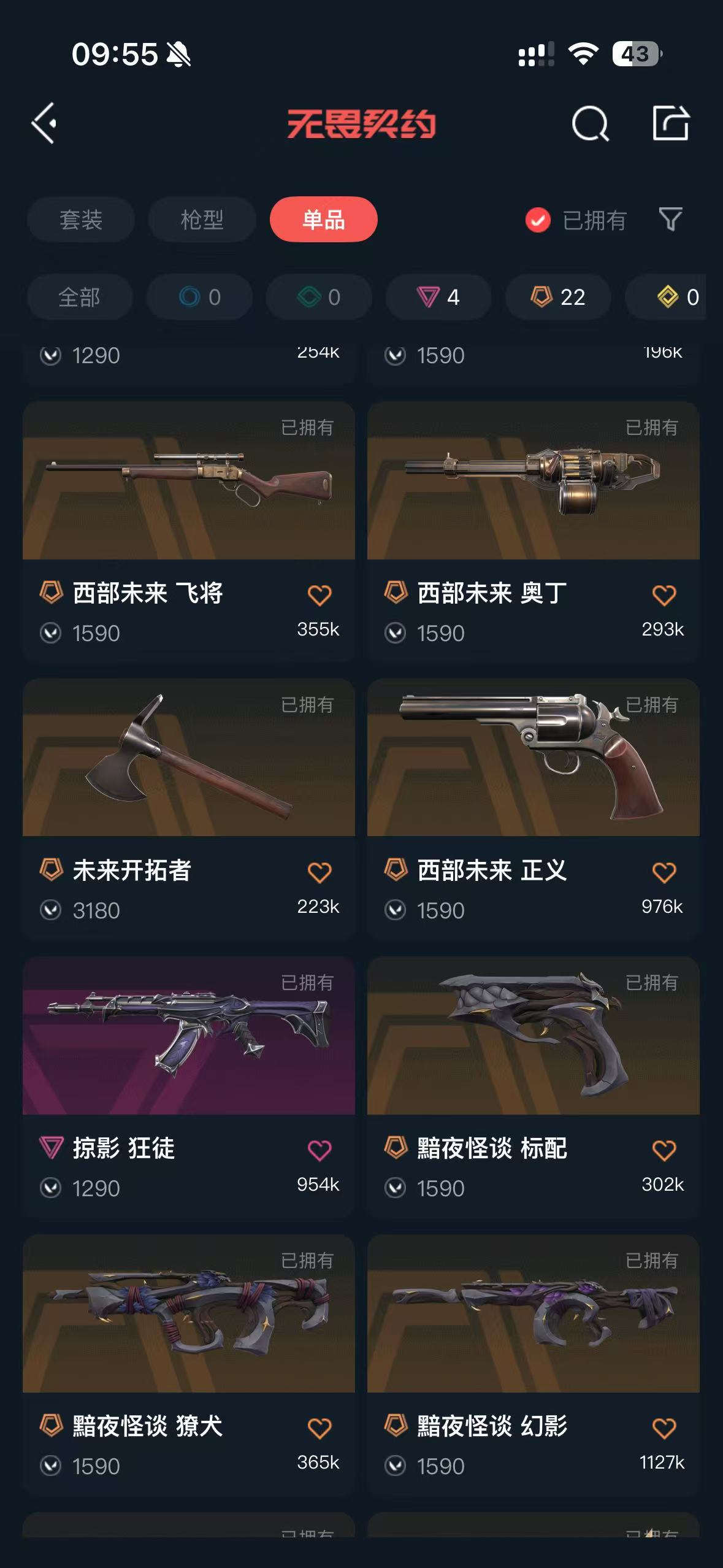Open the search magnifier icon
The image size is (723, 1568).
(589, 123)
